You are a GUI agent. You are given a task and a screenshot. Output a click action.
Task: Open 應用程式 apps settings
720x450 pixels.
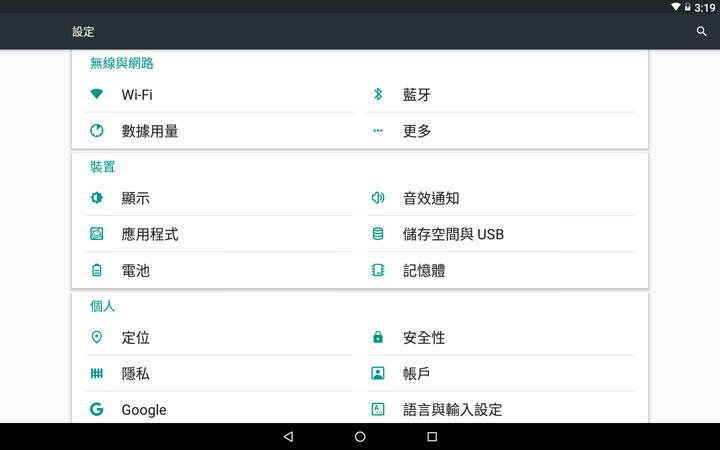pos(150,234)
